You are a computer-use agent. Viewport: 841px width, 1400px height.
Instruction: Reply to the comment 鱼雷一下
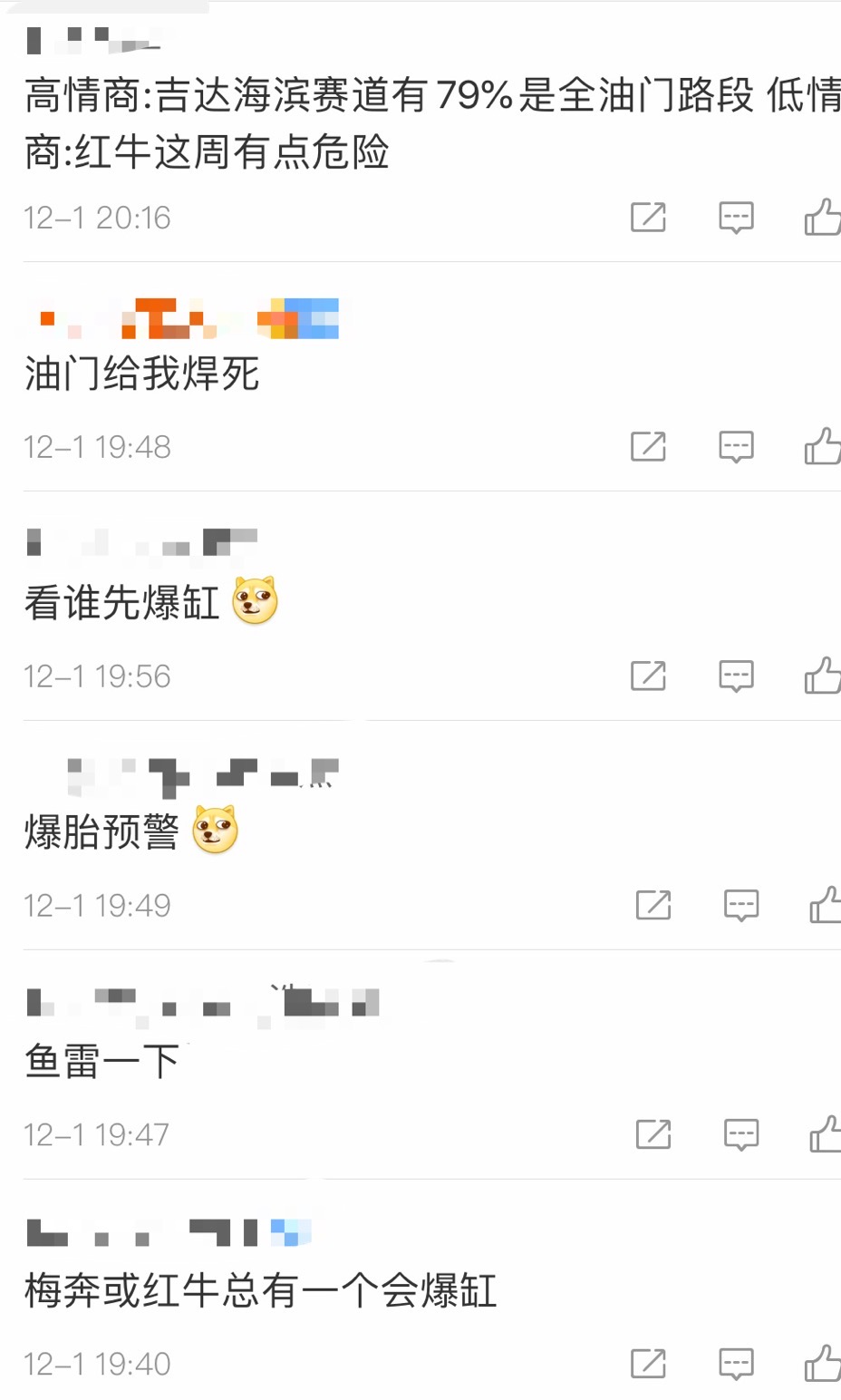point(741,1134)
